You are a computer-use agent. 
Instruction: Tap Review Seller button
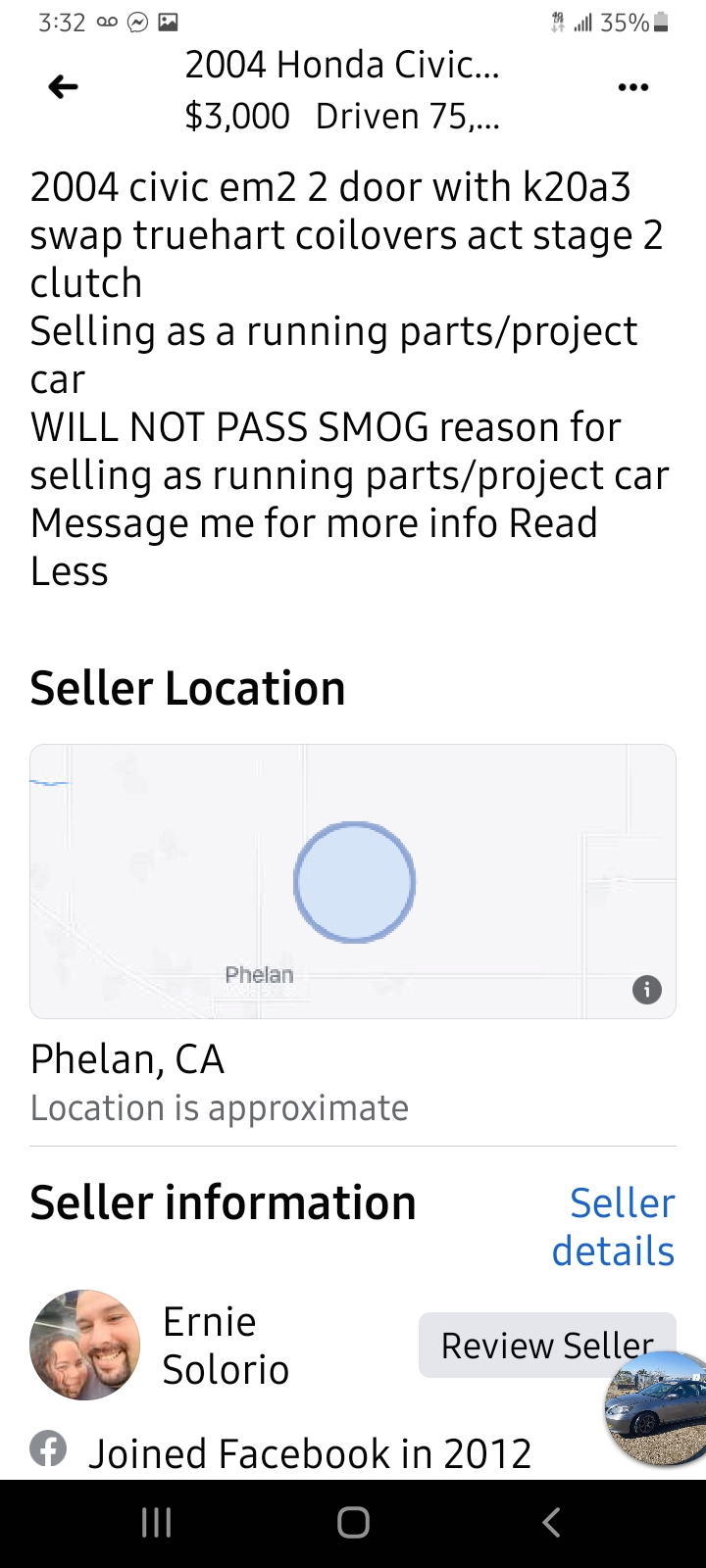pos(547,1346)
